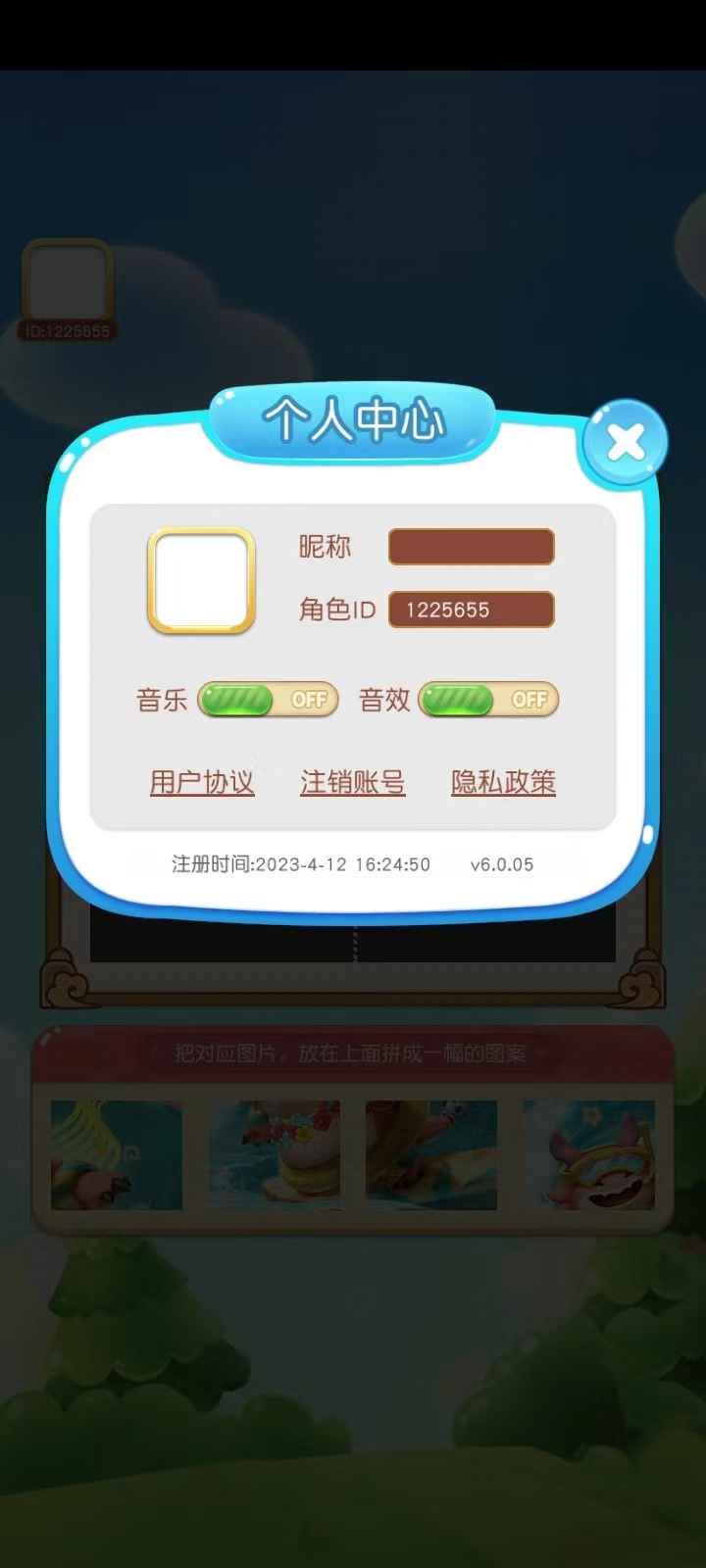The height and width of the screenshot is (1568, 706).
Task: Select the rightmost puzzle piece thumbnail
Action: (589, 1154)
